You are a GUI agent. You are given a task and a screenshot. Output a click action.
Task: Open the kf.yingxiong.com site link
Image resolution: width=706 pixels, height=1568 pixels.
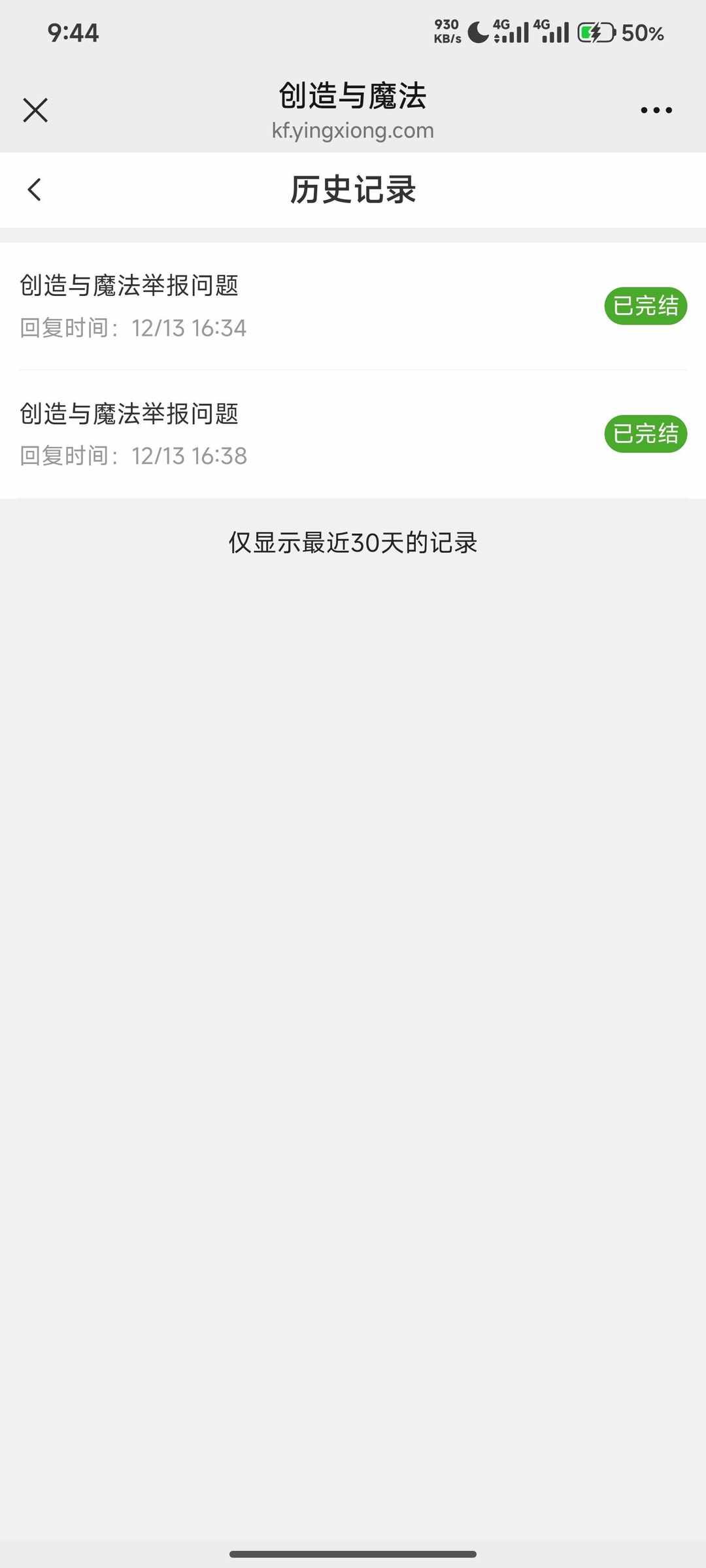[353, 130]
